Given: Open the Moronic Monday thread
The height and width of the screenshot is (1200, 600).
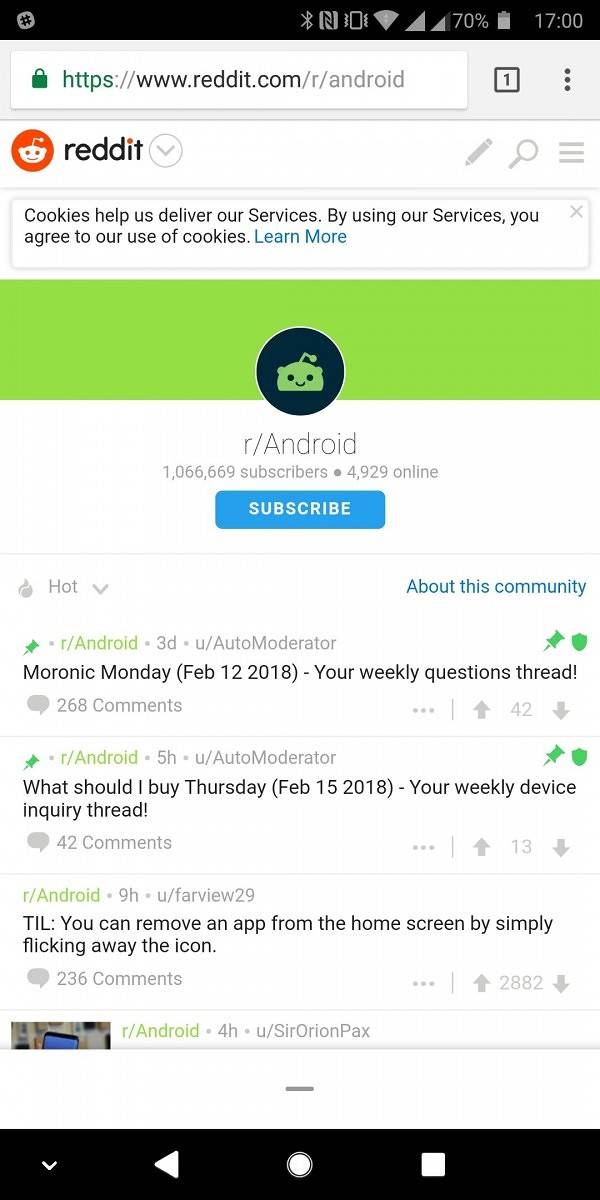Looking at the screenshot, I should 300,672.
